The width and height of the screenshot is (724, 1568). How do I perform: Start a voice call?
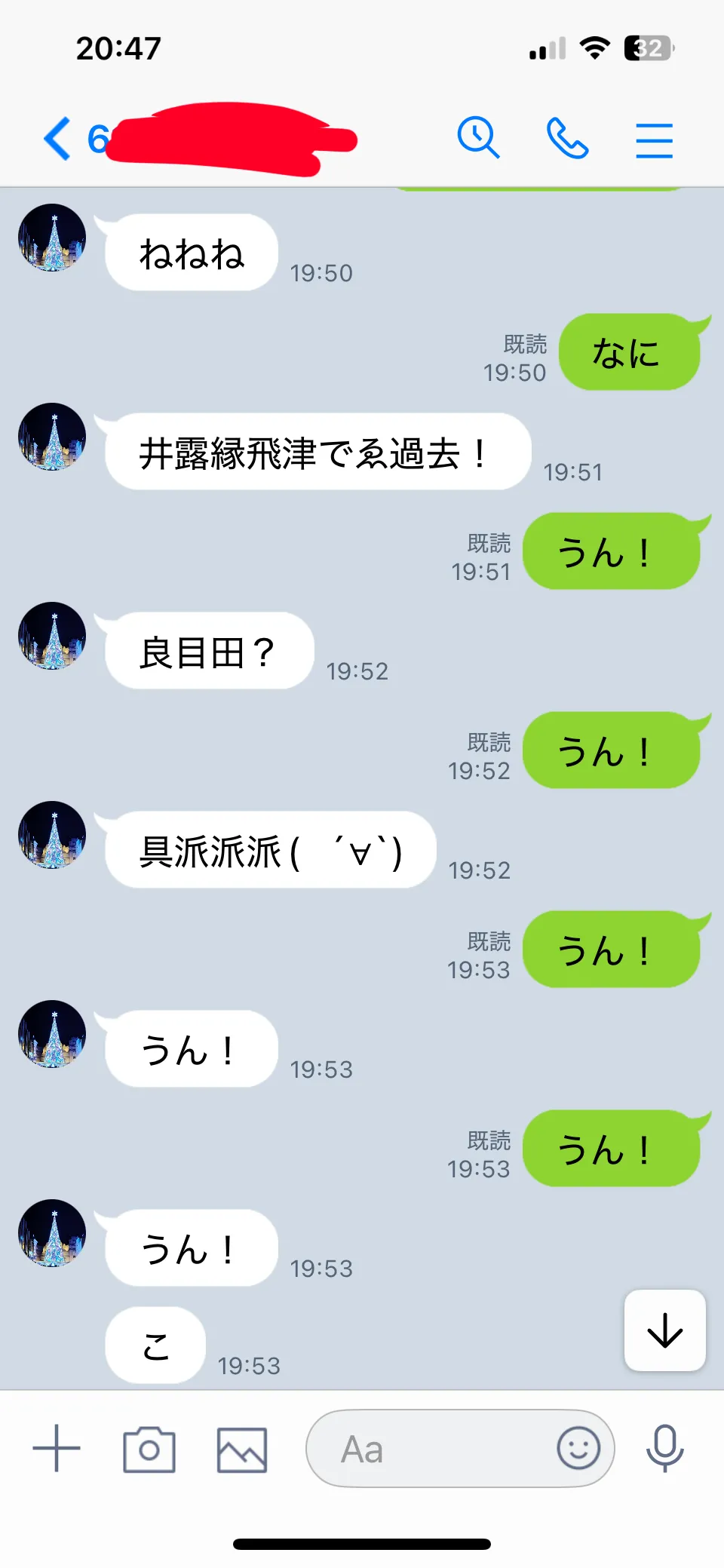(567, 139)
